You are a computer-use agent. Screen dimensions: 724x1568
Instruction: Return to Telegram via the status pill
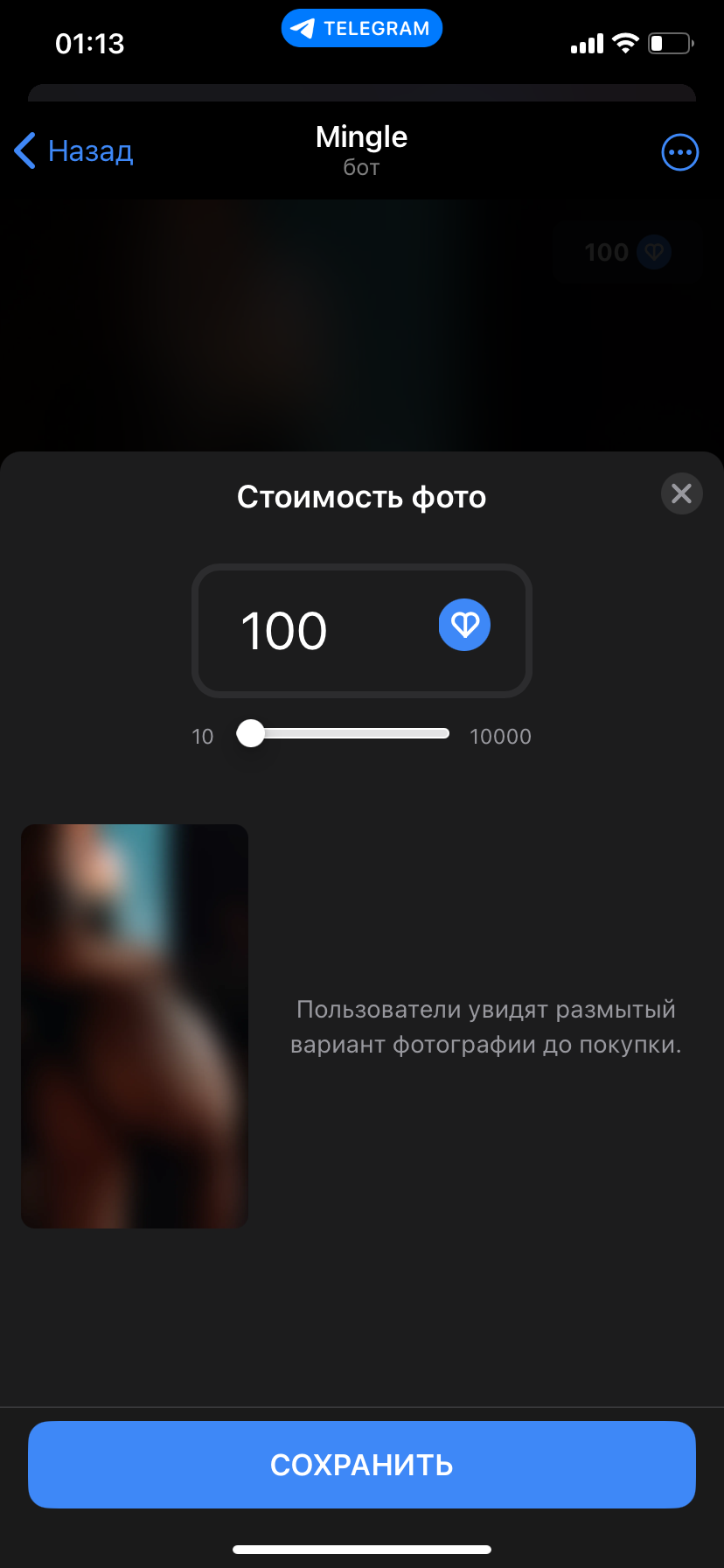362,29
